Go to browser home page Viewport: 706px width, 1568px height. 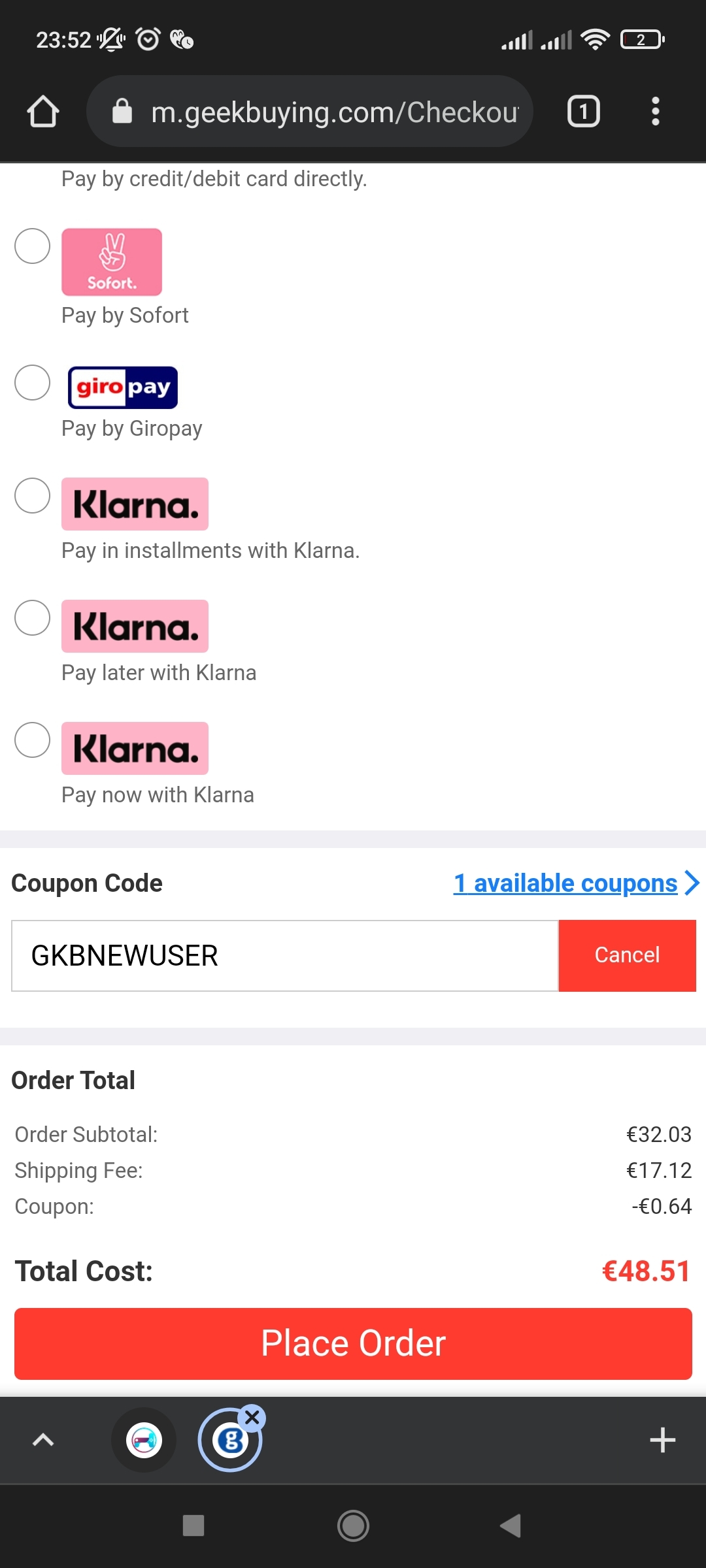click(43, 111)
